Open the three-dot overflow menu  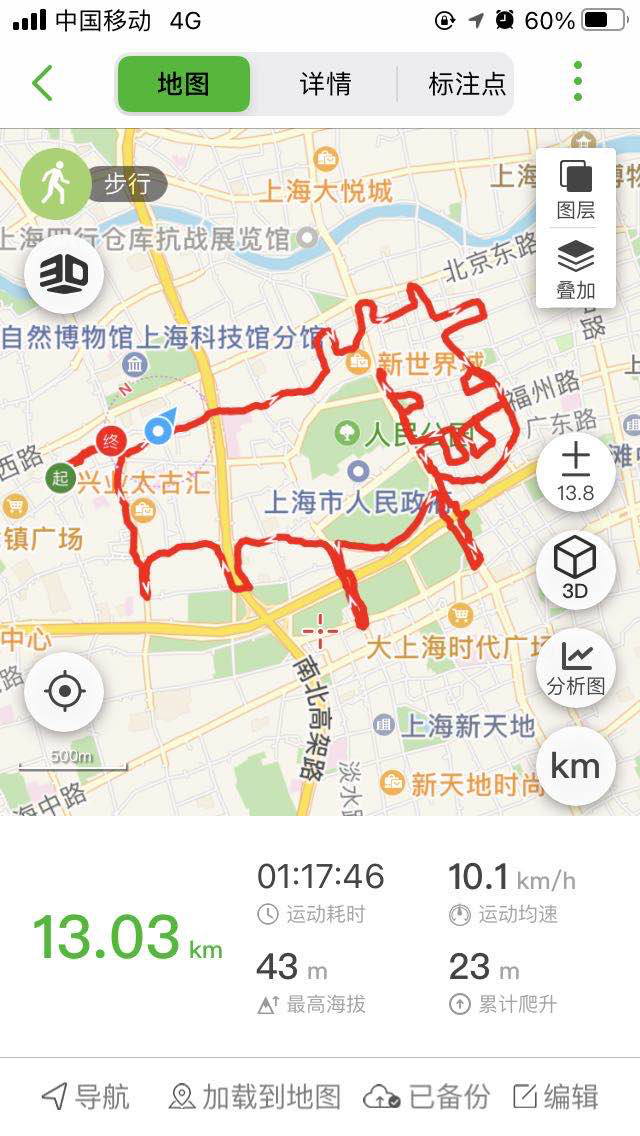point(577,82)
